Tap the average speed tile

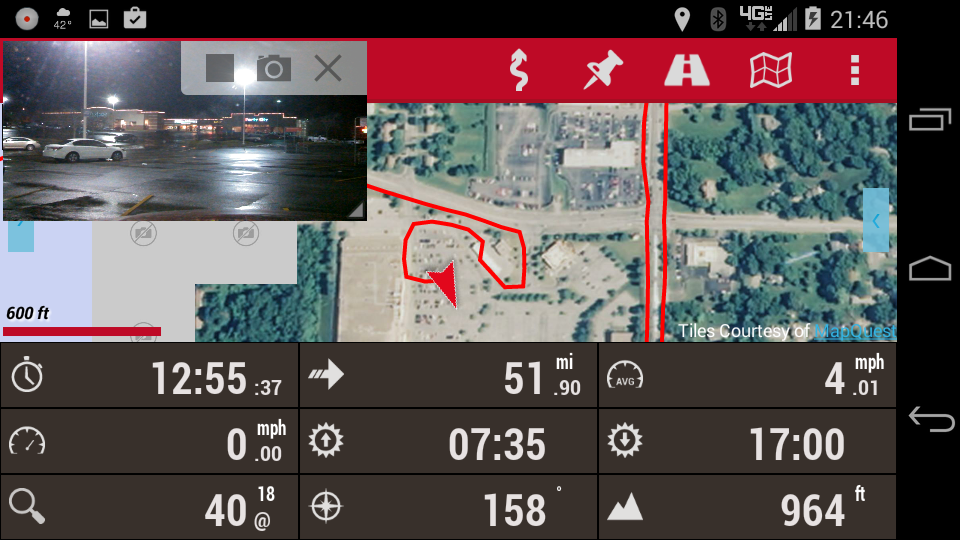pos(747,376)
